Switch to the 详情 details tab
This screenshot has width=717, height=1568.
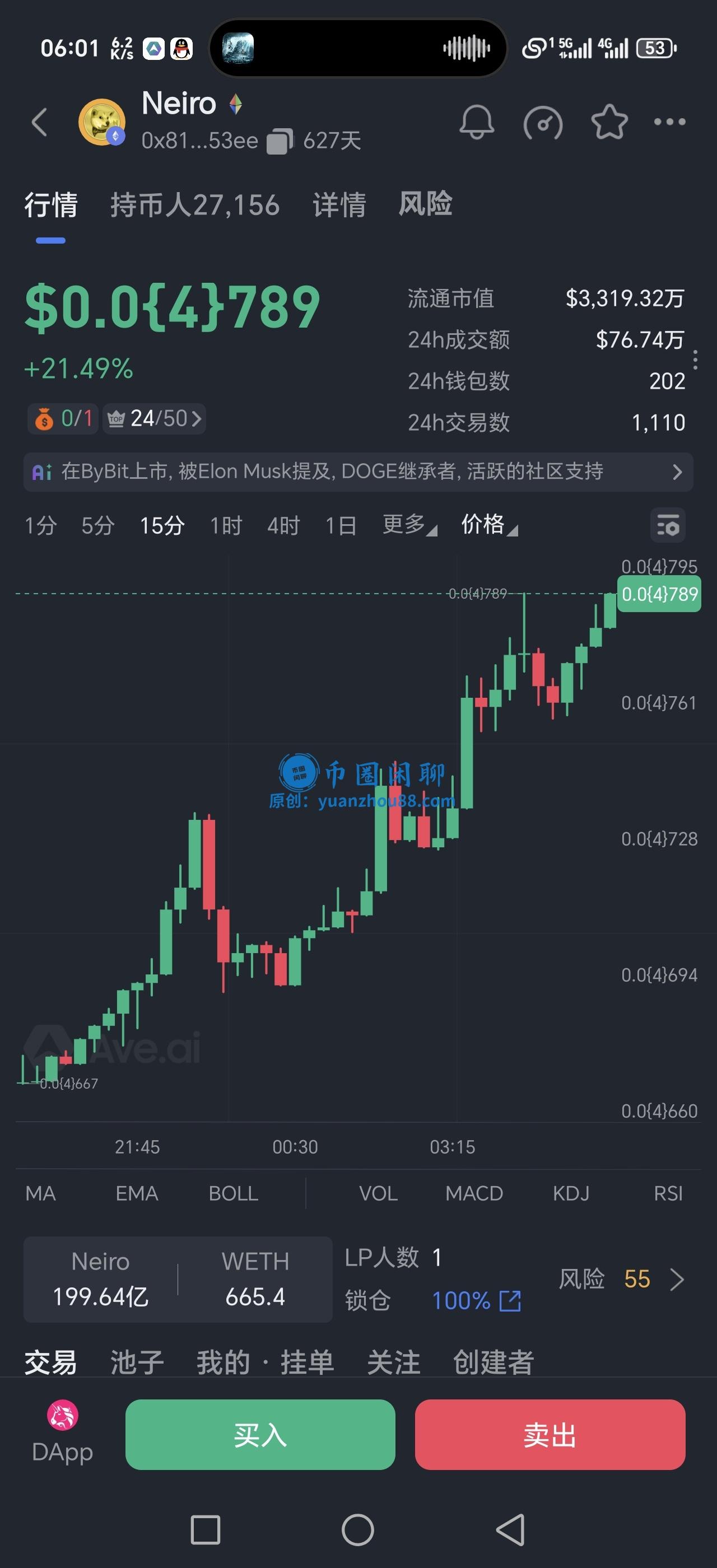point(339,204)
